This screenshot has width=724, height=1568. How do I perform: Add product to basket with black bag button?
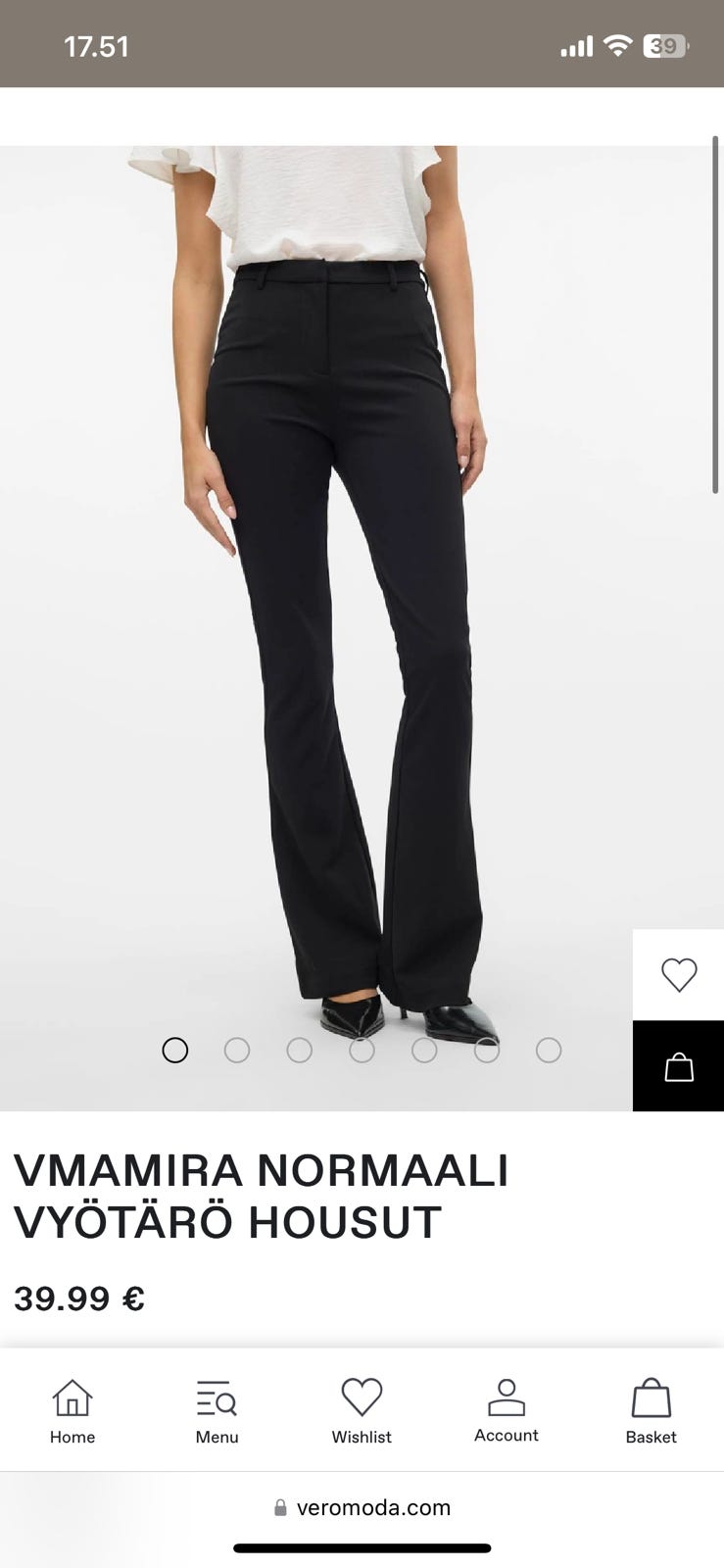[x=678, y=1066]
